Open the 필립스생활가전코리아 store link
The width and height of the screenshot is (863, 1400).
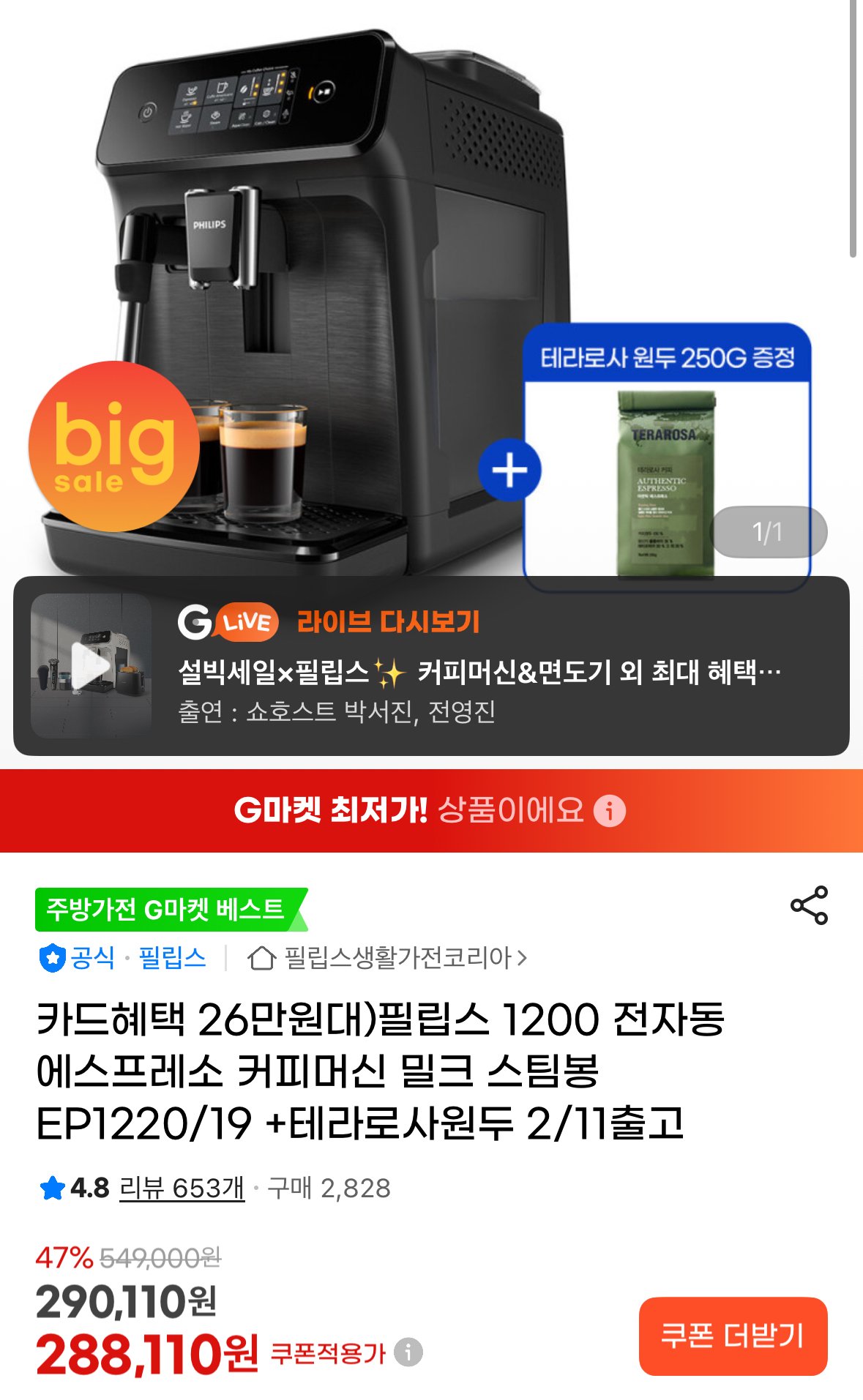click(x=388, y=957)
